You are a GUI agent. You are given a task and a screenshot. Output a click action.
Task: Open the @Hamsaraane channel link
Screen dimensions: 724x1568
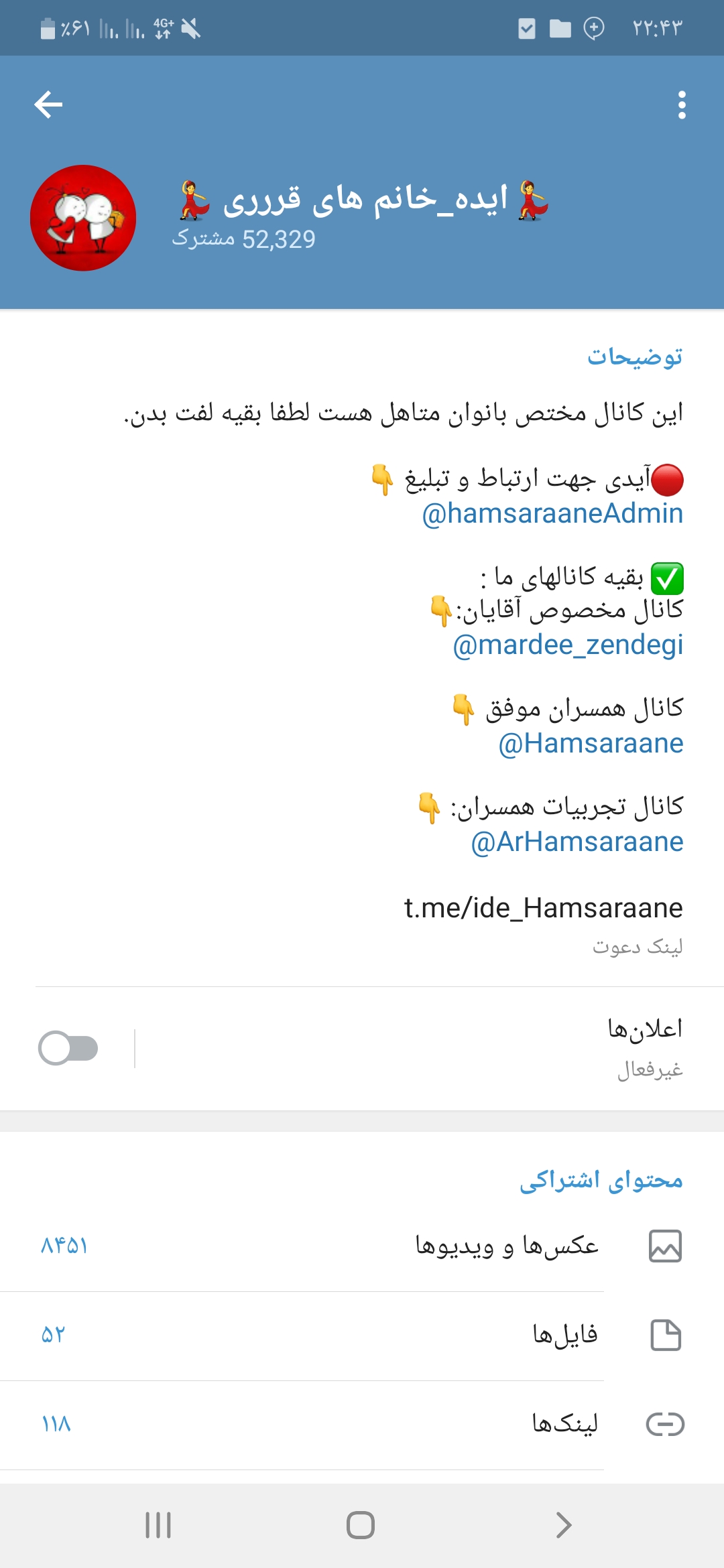click(591, 743)
